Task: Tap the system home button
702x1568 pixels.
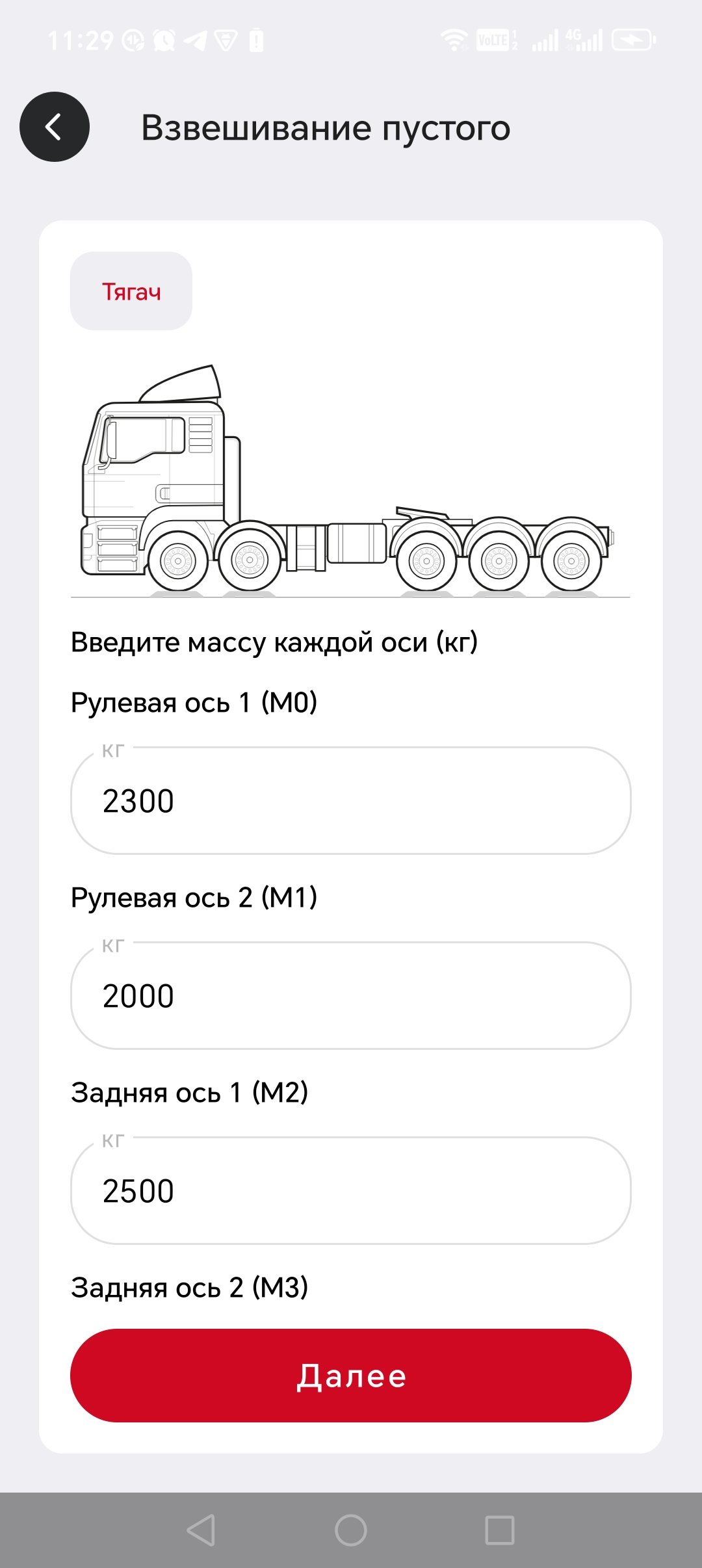Action: pos(351,1530)
